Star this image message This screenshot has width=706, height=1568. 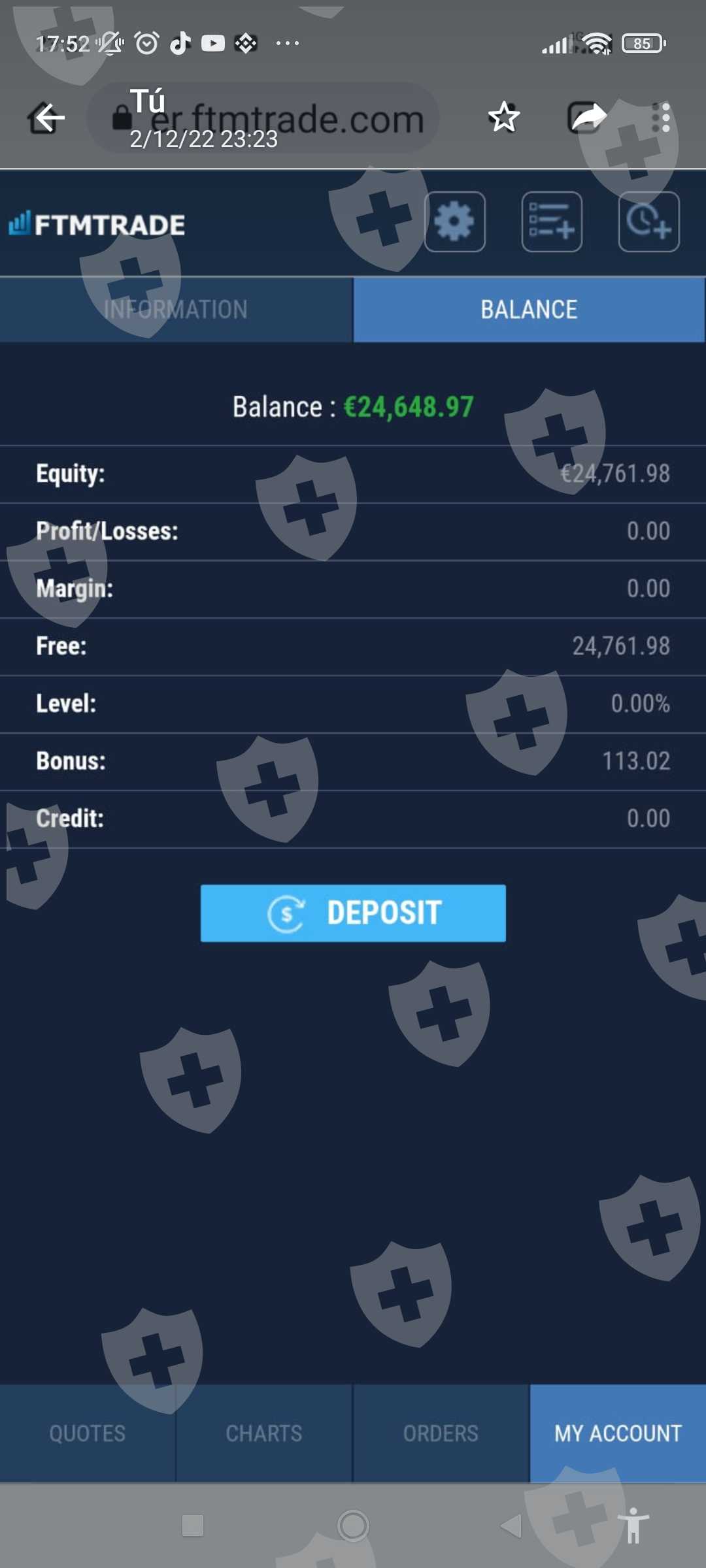point(503,118)
